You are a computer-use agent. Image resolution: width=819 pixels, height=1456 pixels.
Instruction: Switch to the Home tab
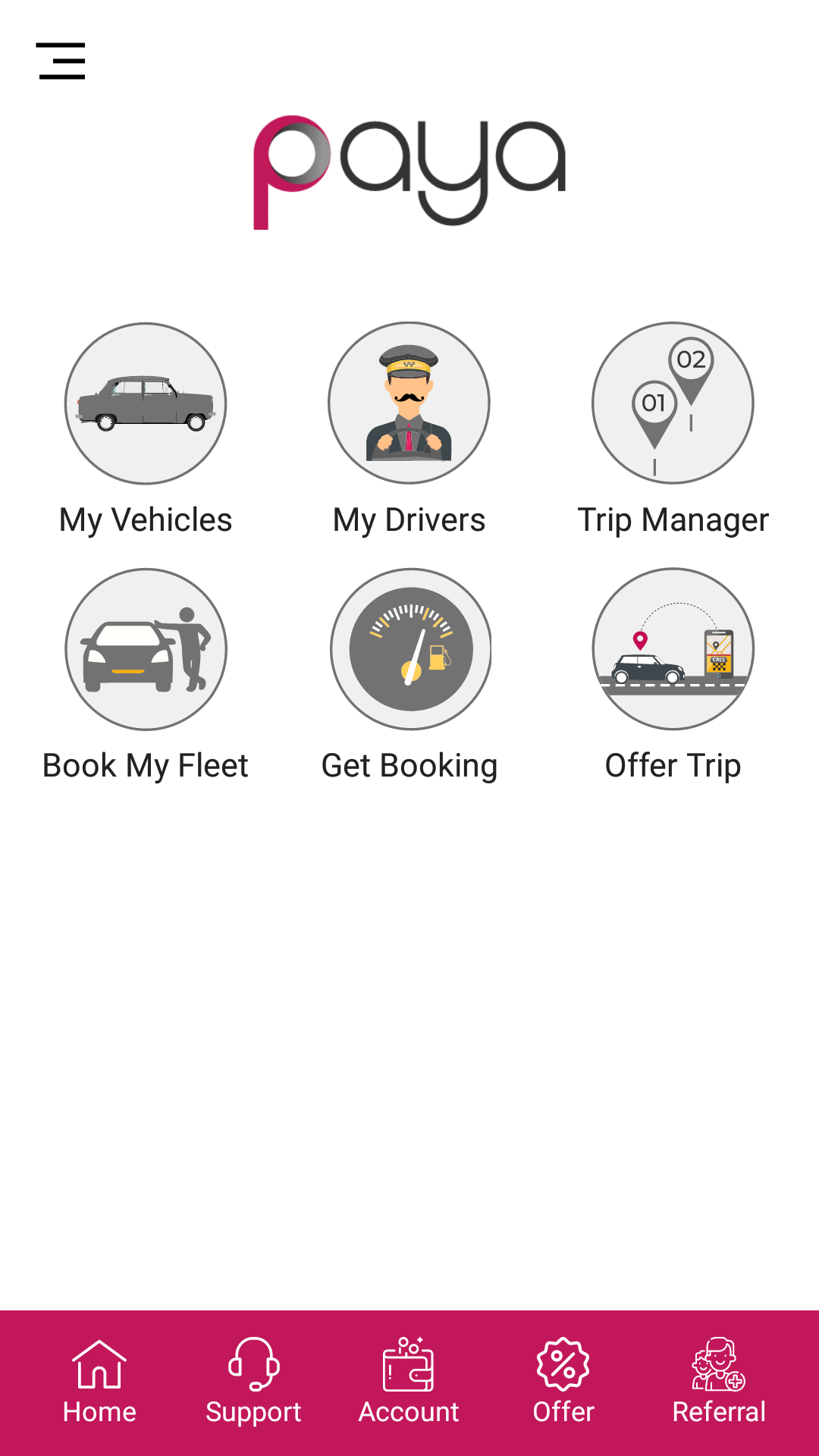(x=99, y=1382)
